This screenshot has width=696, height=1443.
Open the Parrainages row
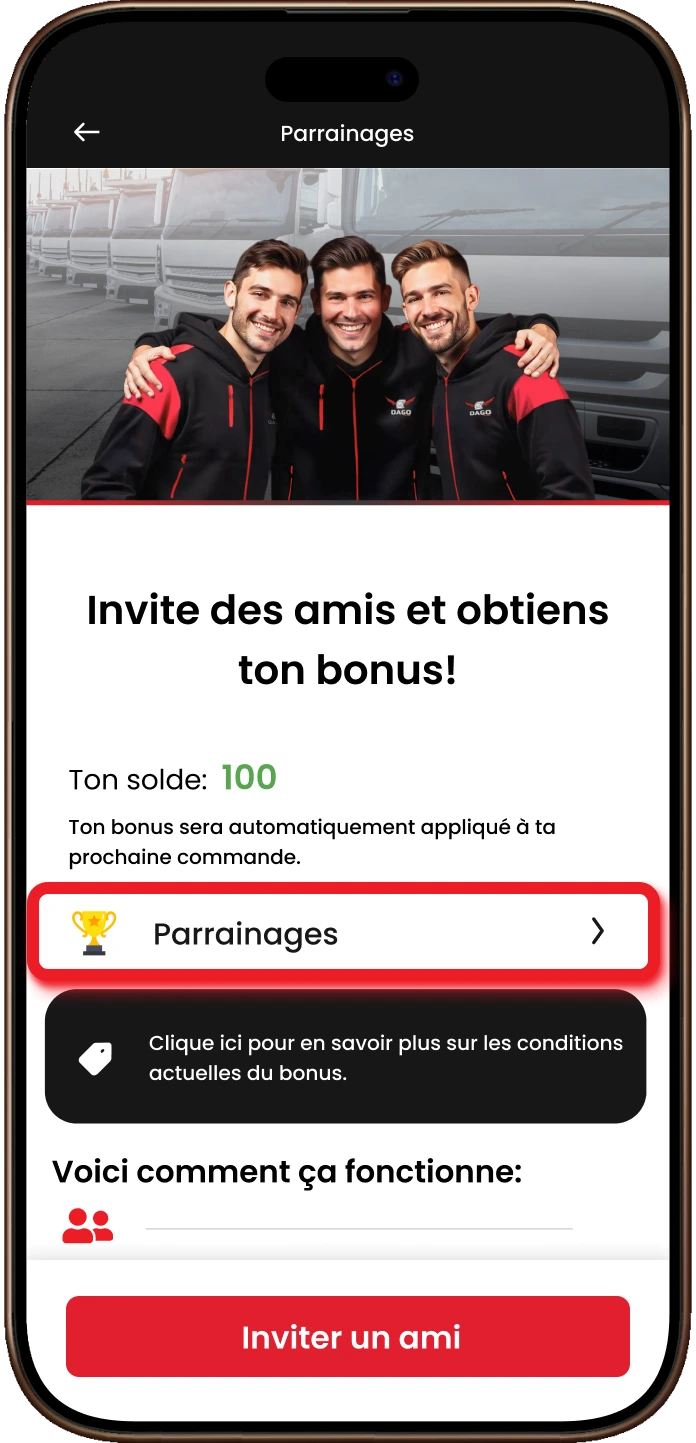(x=343, y=932)
